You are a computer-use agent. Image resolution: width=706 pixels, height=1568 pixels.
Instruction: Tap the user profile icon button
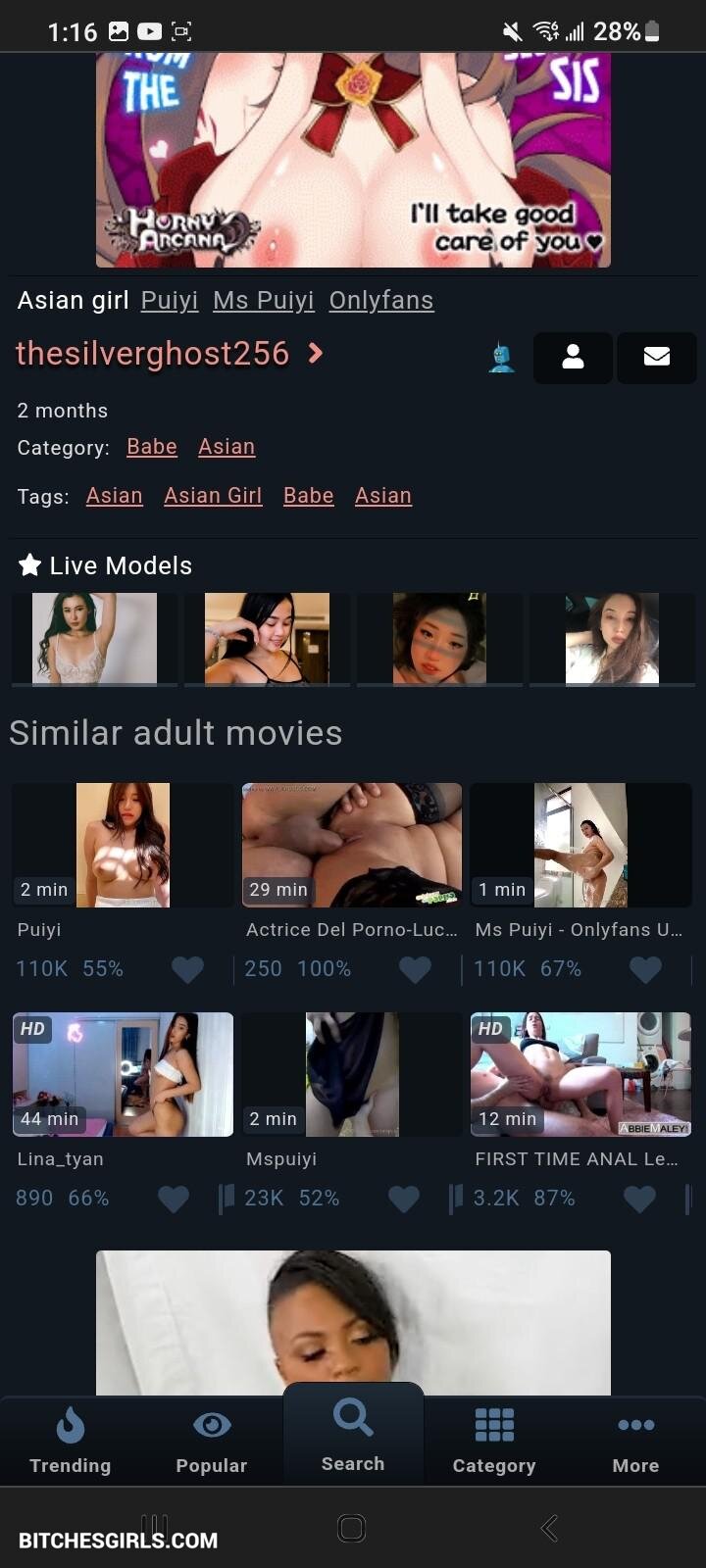click(573, 357)
